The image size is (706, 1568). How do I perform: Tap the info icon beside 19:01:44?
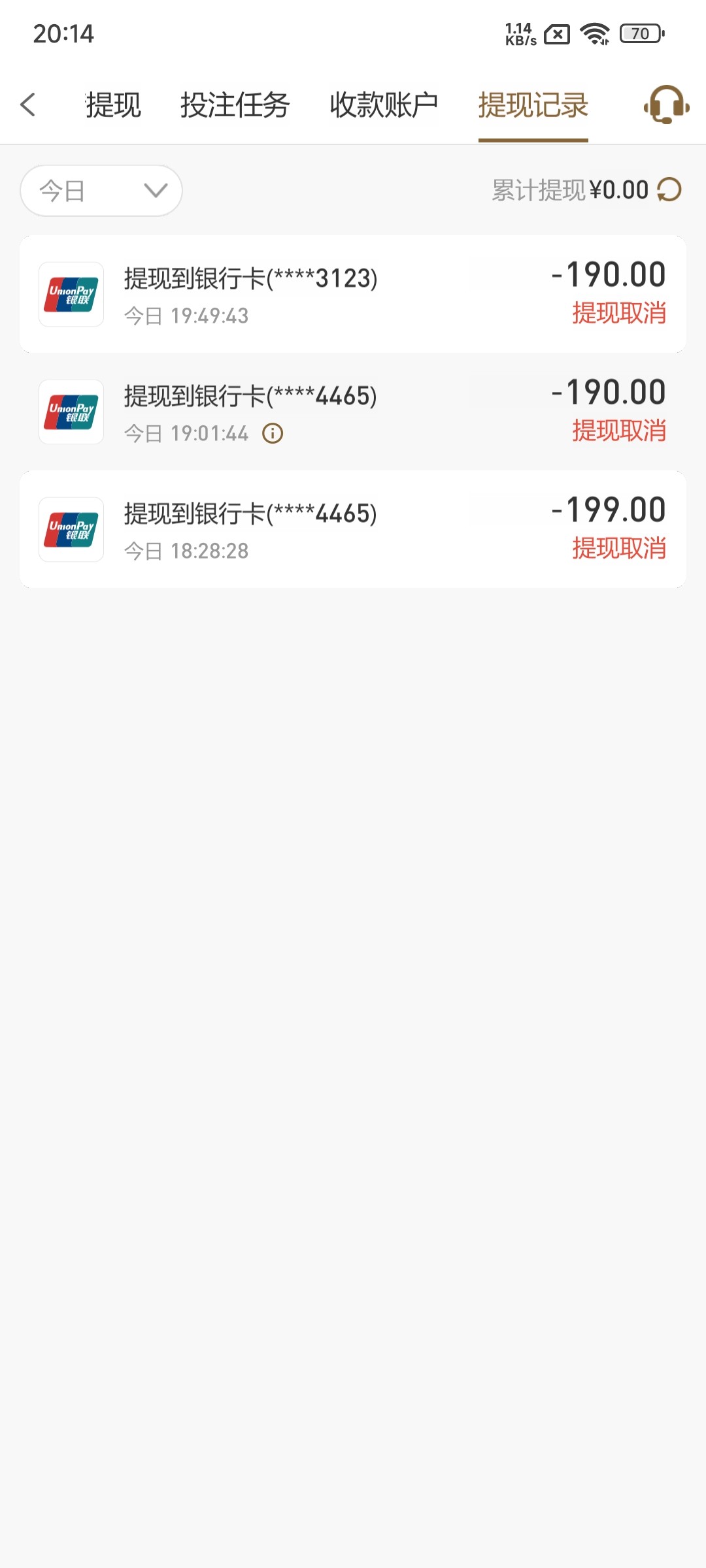[273, 433]
